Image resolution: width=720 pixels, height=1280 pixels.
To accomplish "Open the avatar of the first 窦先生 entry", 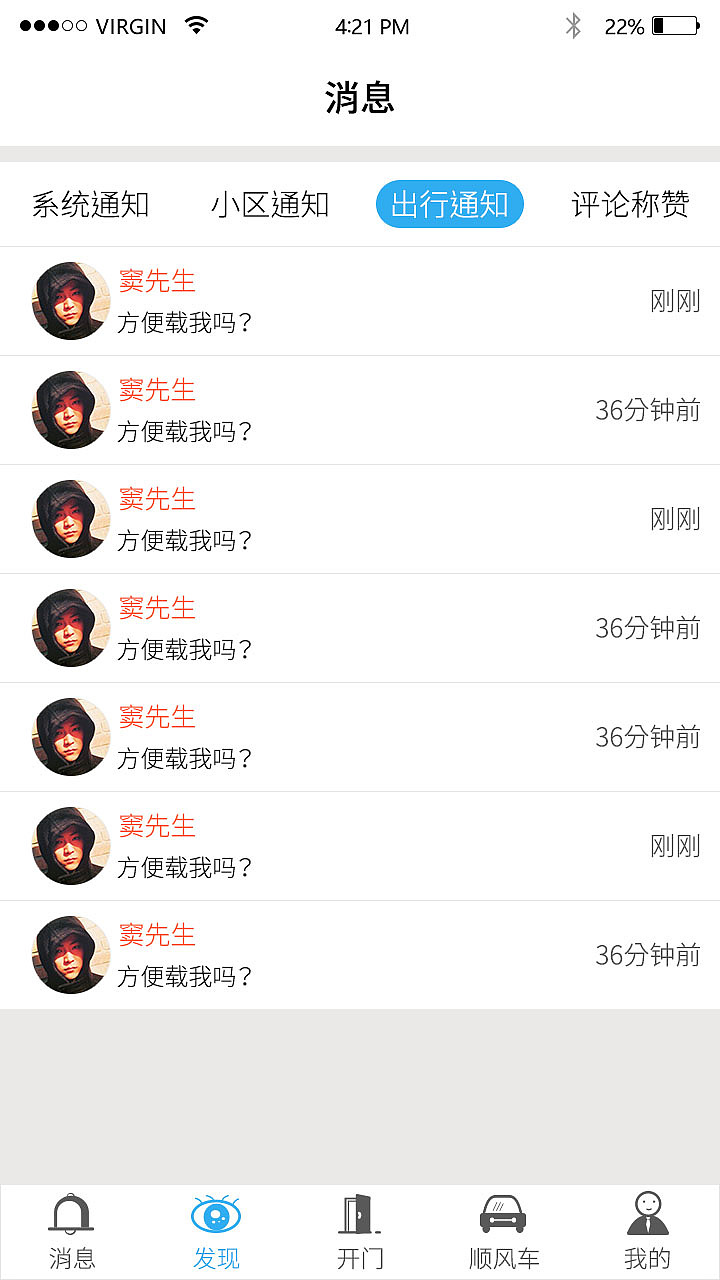I will coord(70,300).
